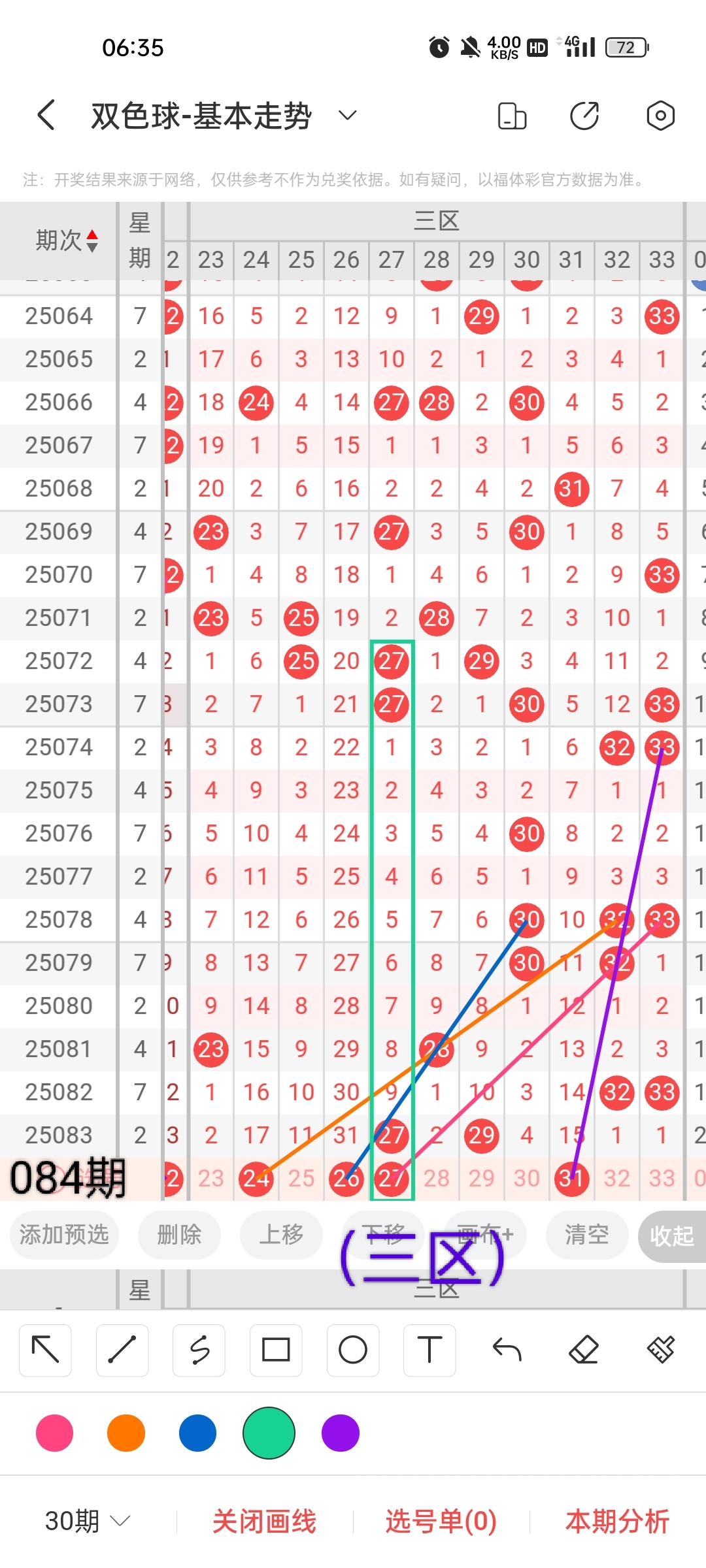Select the rectangle drawing tool
Screen dimensions: 706x1568
(276, 1350)
